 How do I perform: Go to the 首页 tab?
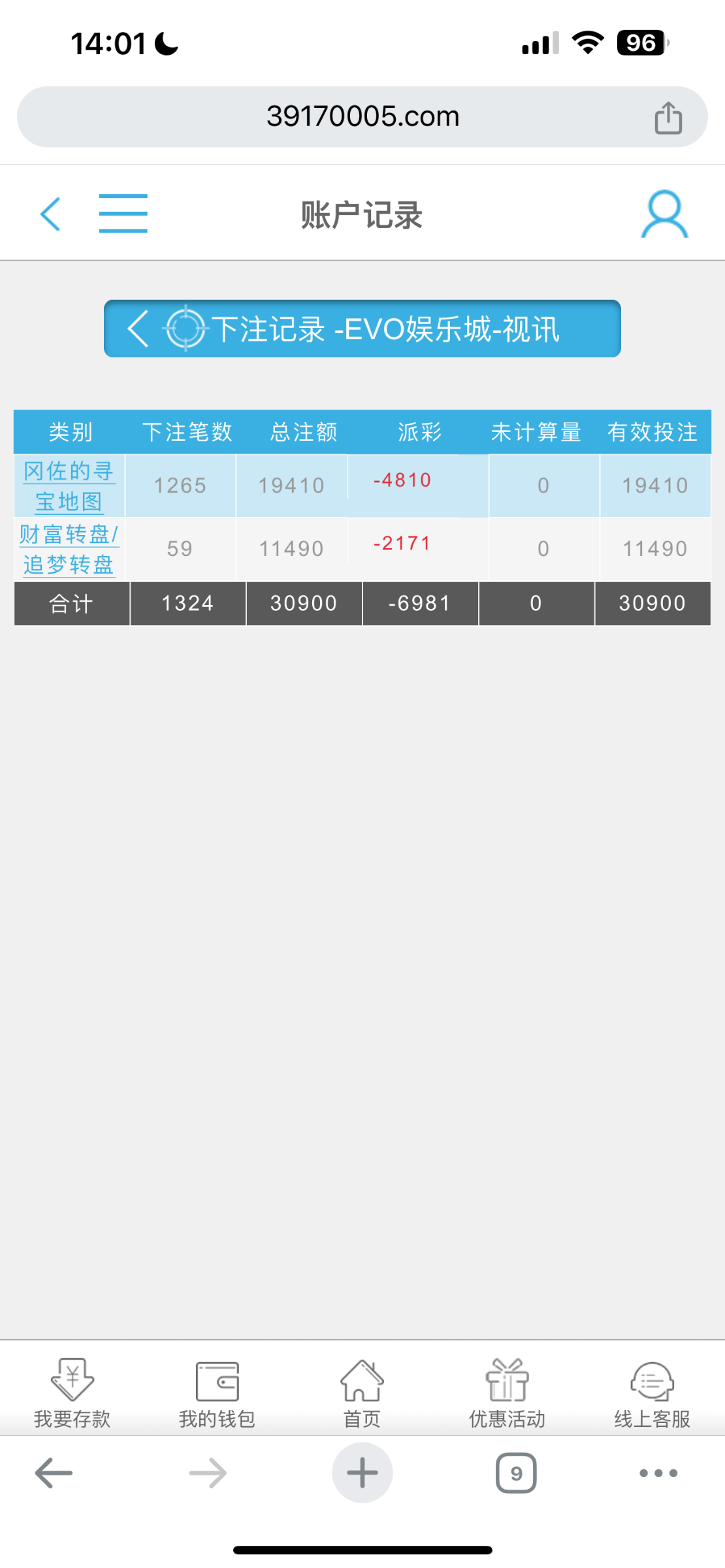[x=362, y=1392]
